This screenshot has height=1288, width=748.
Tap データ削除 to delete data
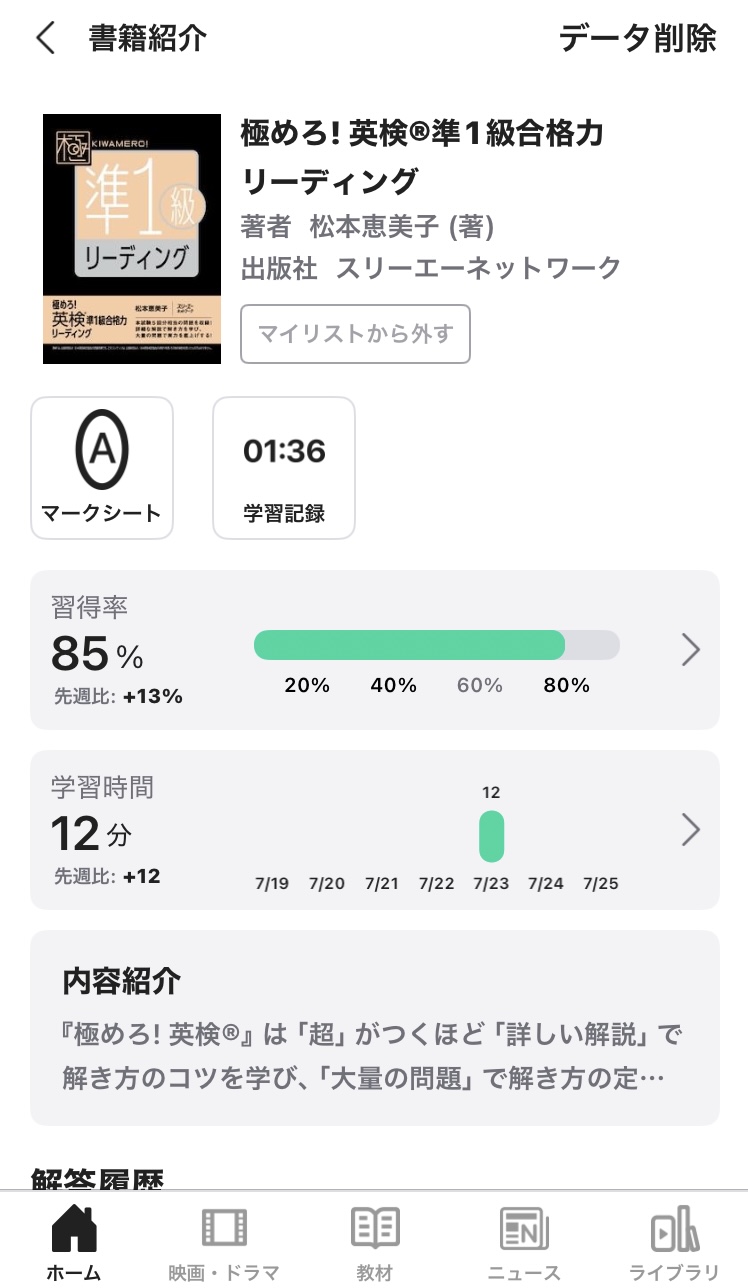(x=637, y=38)
